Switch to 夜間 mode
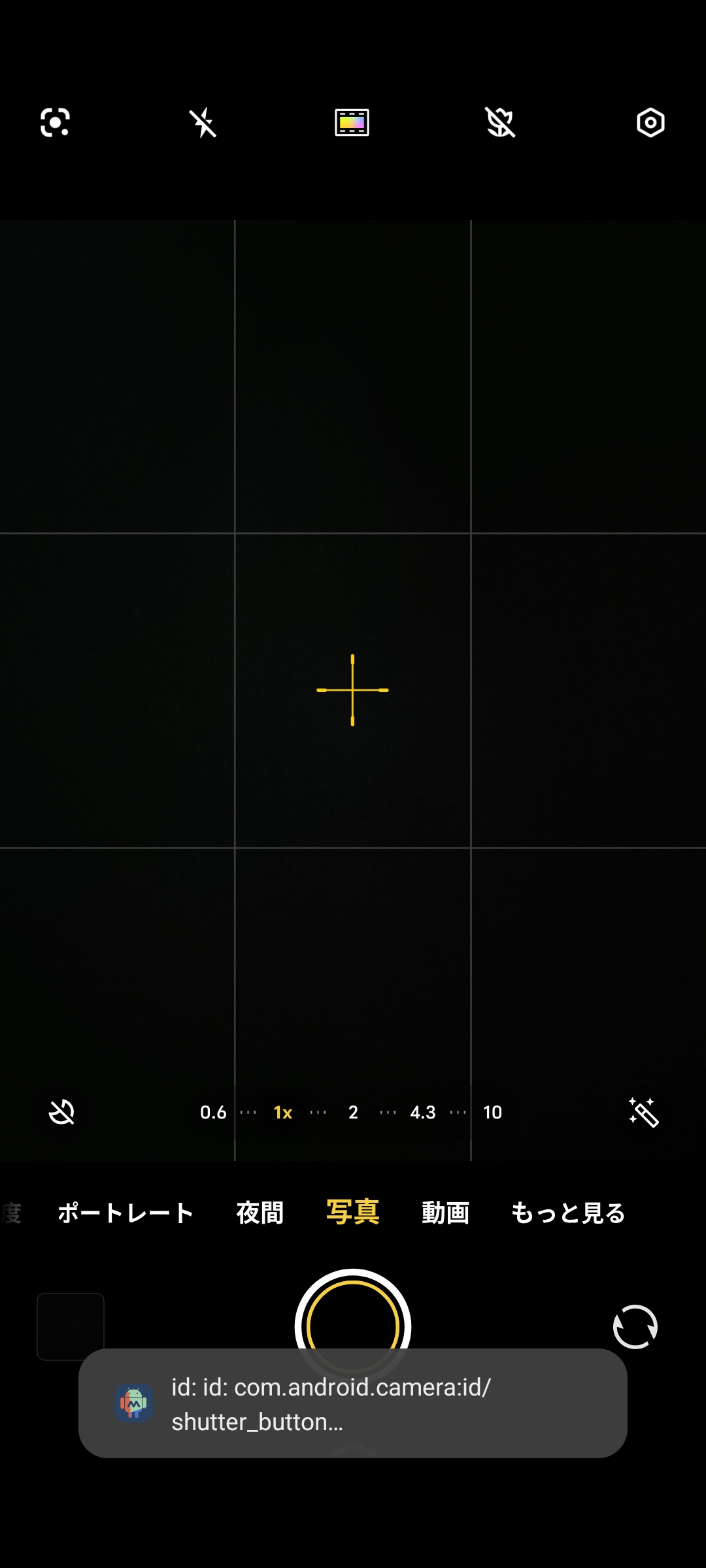This screenshot has width=706, height=1568. click(x=260, y=1213)
